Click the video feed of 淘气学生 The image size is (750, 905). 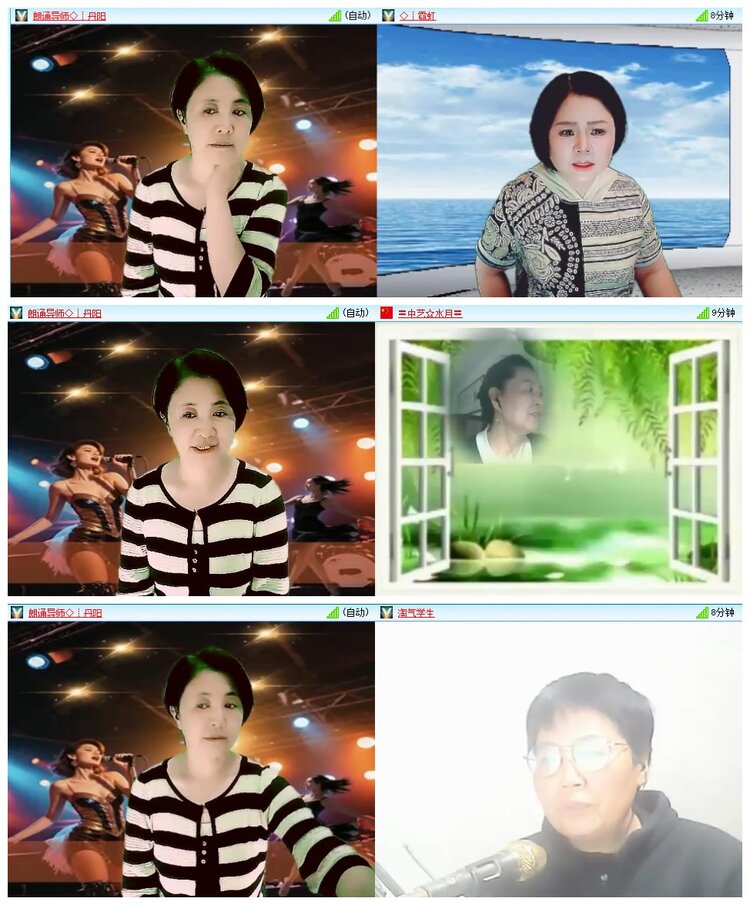[560, 760]
